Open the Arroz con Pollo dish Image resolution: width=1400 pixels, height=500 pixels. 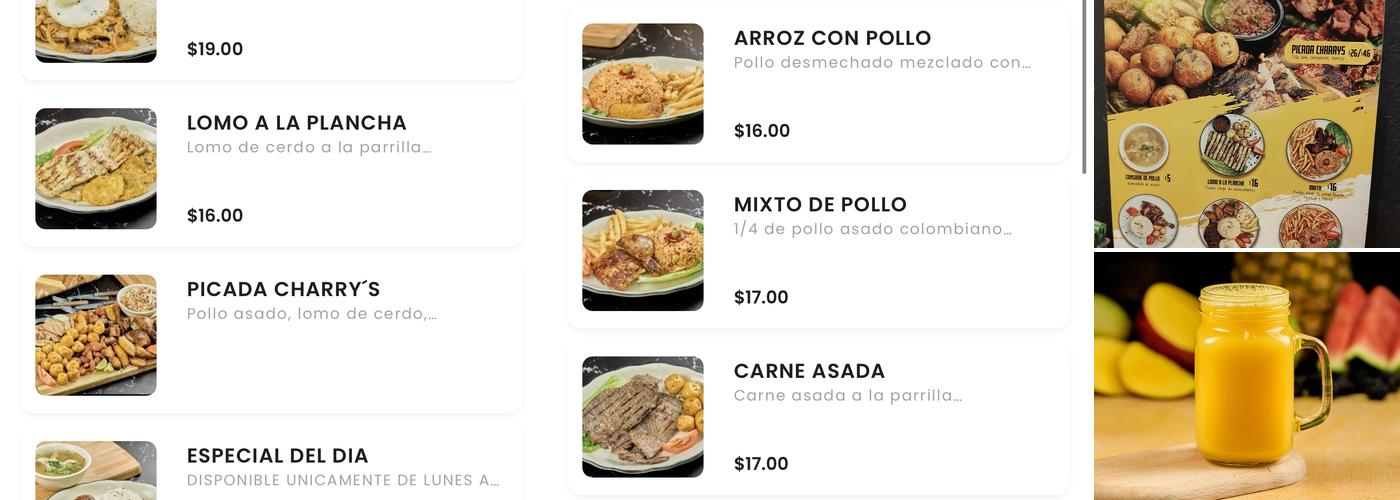point(818,84)
